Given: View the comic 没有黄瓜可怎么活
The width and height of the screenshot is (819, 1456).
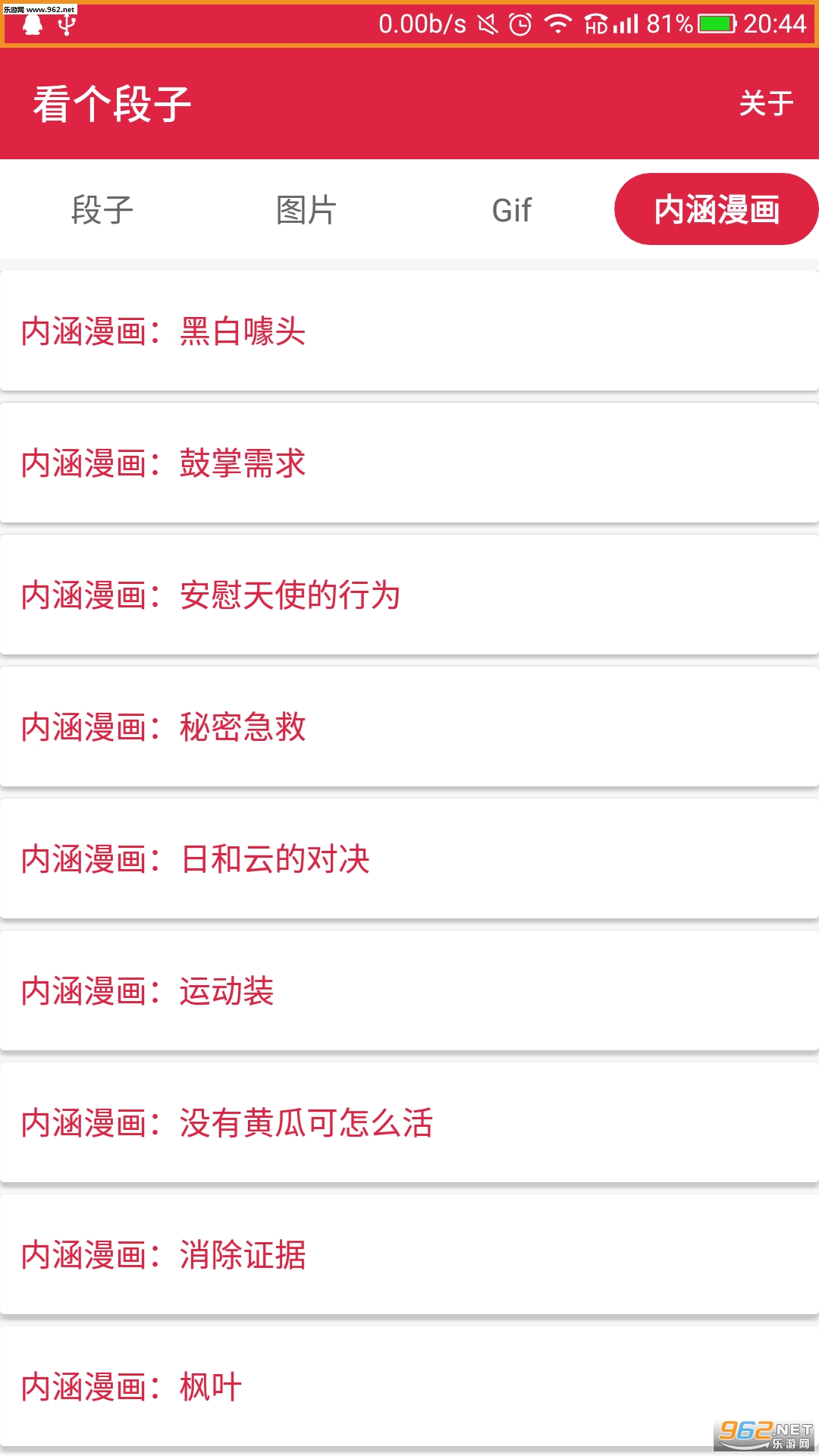Looking at the screenshot, I should [x=409, y=1123].
